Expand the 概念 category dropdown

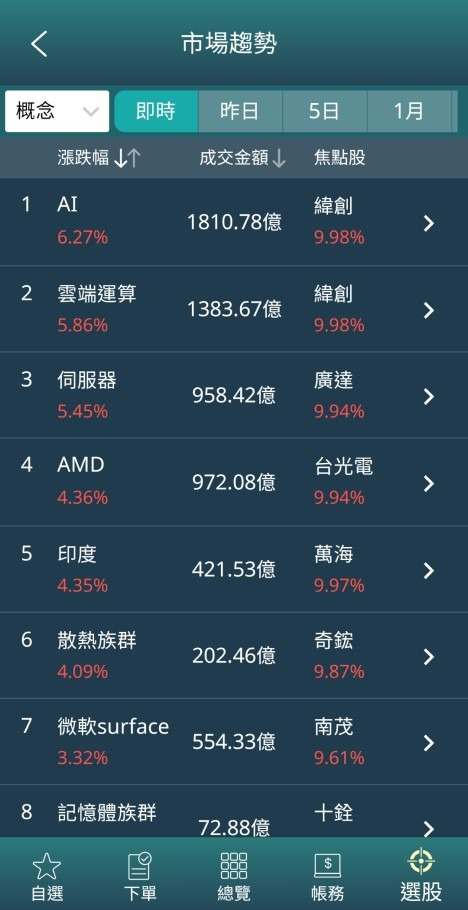[x=57, y=111]
